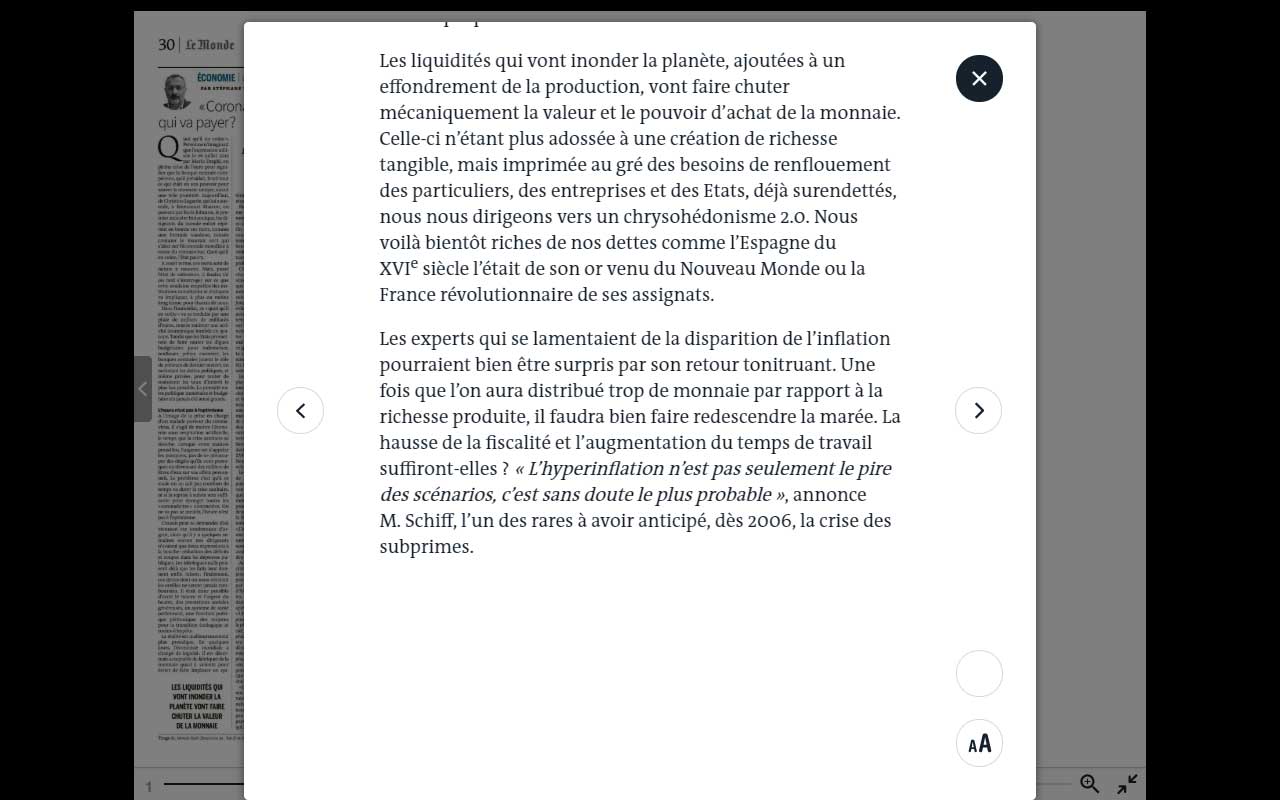Go to the previous article

pyautogui.click(x=300, y=410)
